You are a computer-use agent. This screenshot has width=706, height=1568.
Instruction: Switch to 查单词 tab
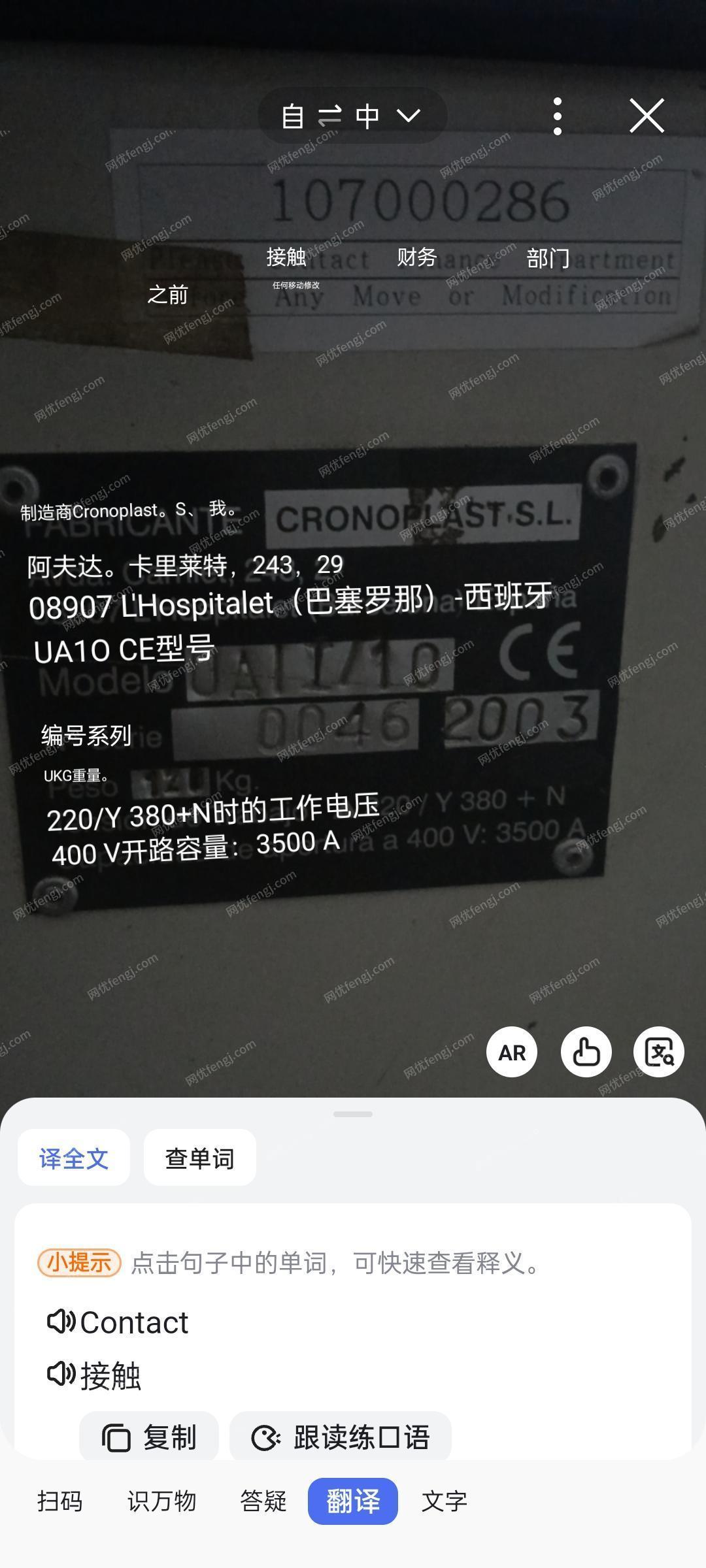[x=199, y=1158]
